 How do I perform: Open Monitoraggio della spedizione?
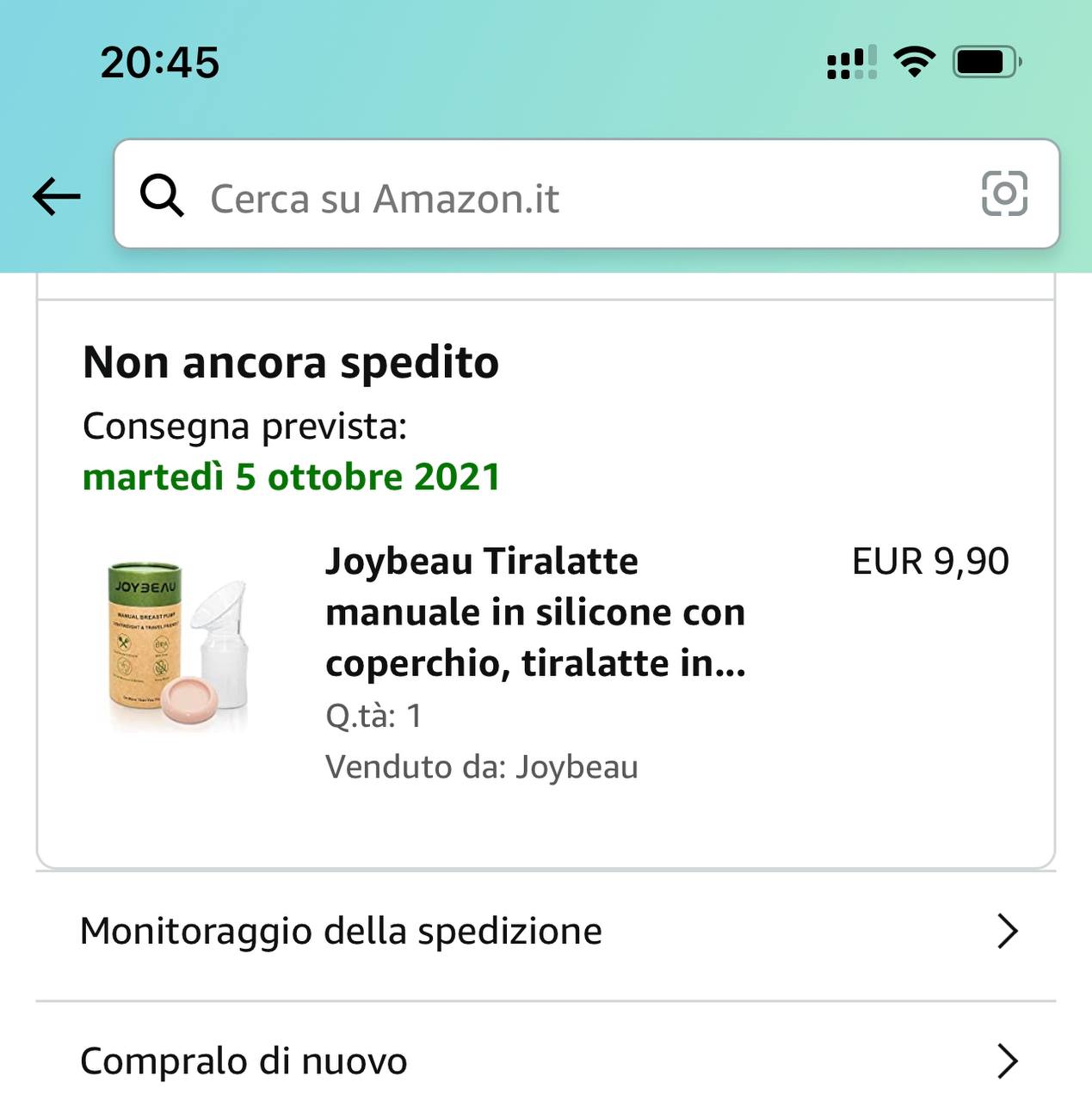[x=546, y=932]
